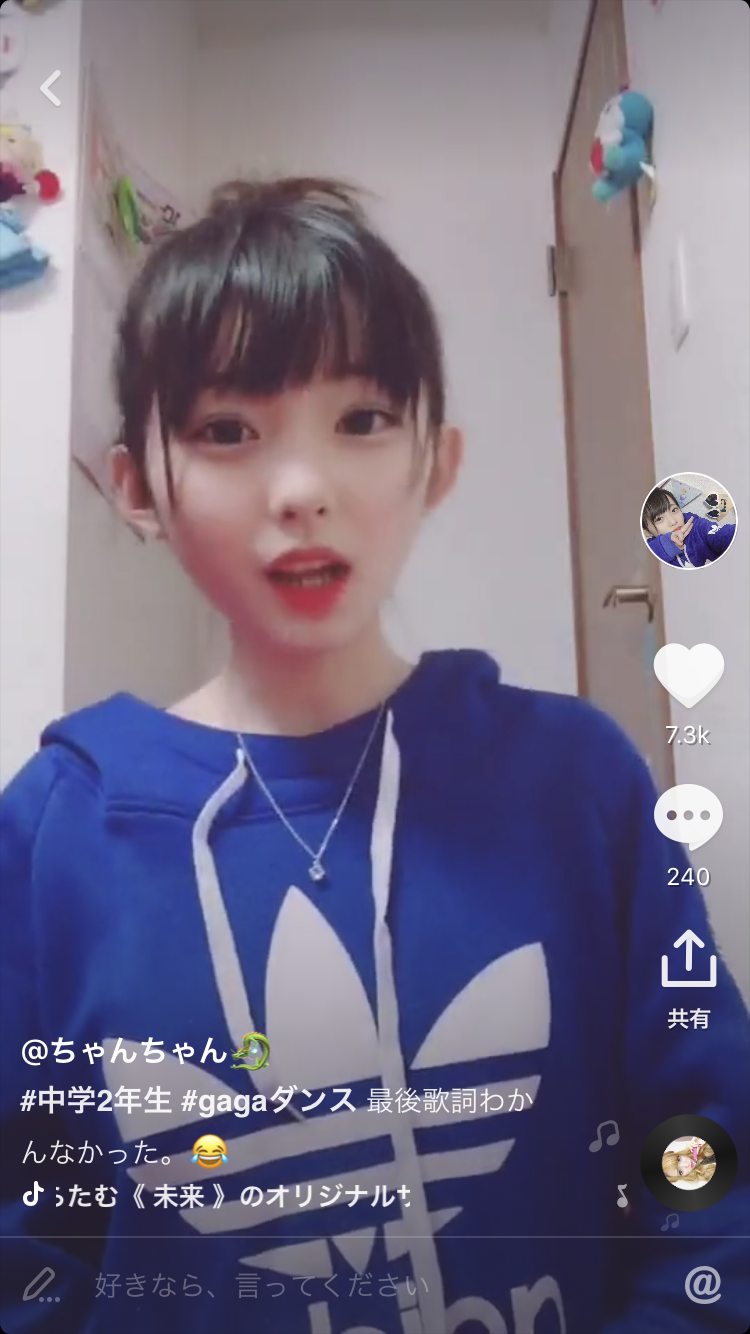Image resolution: width=750 pixels, height=1334 pixels.
Task: Open the #gagaダンス hashtag
Action: [x=268, y=1101]
